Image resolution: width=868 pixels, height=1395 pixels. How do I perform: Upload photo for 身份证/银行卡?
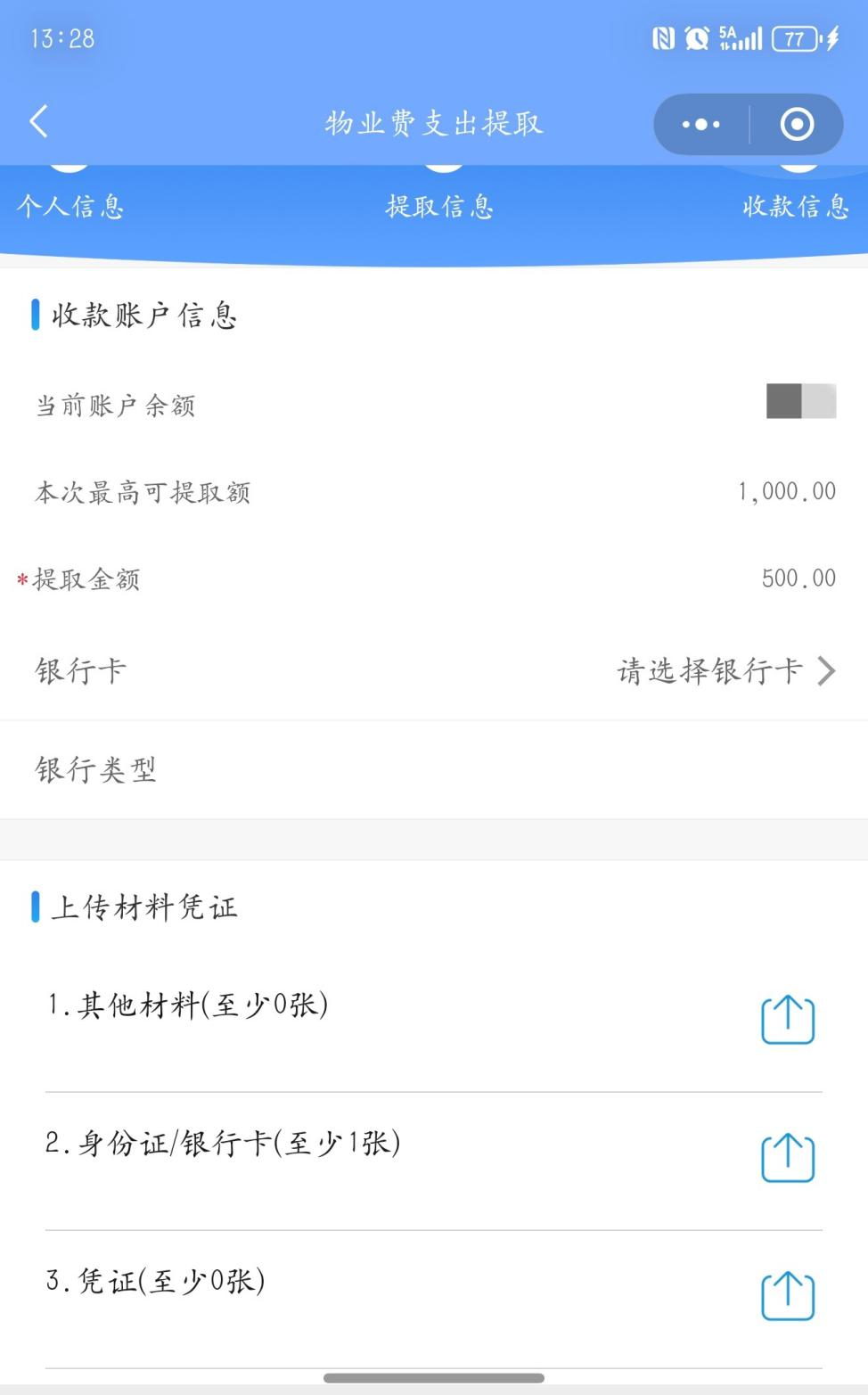(788, 1158)
